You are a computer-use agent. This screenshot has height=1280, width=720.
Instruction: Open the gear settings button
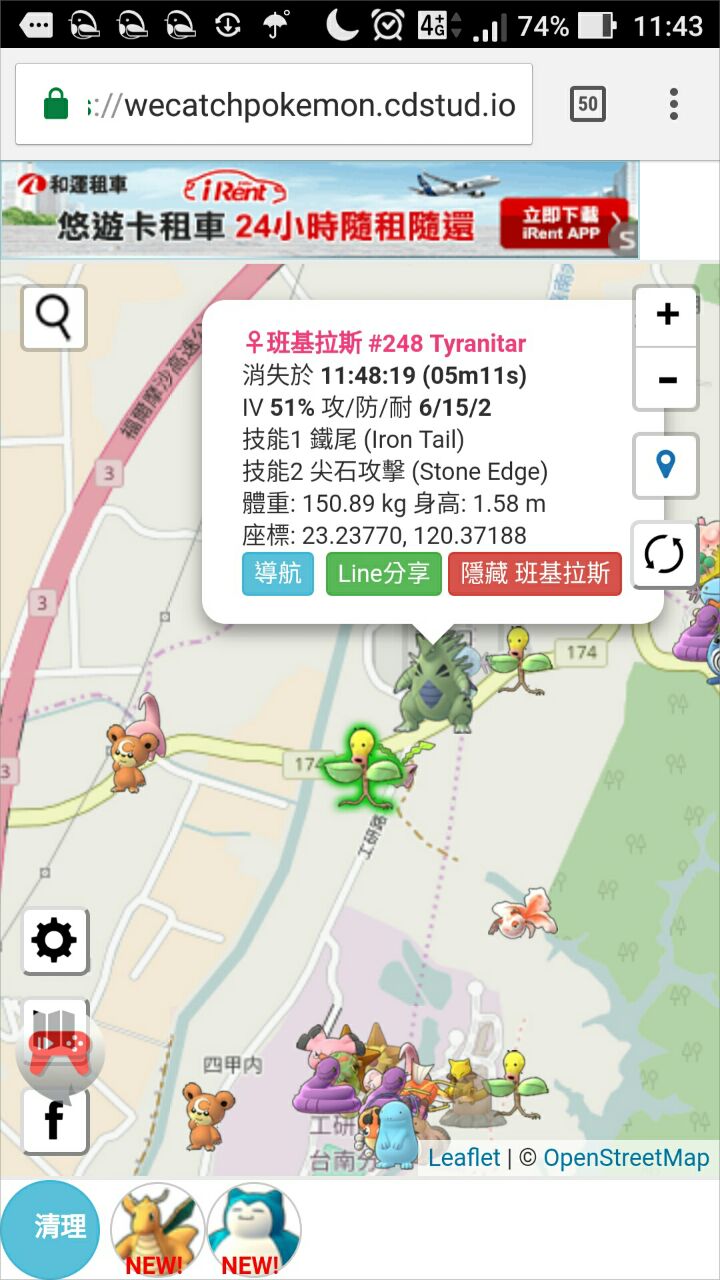pyautogui.click(x=55, y=941)
